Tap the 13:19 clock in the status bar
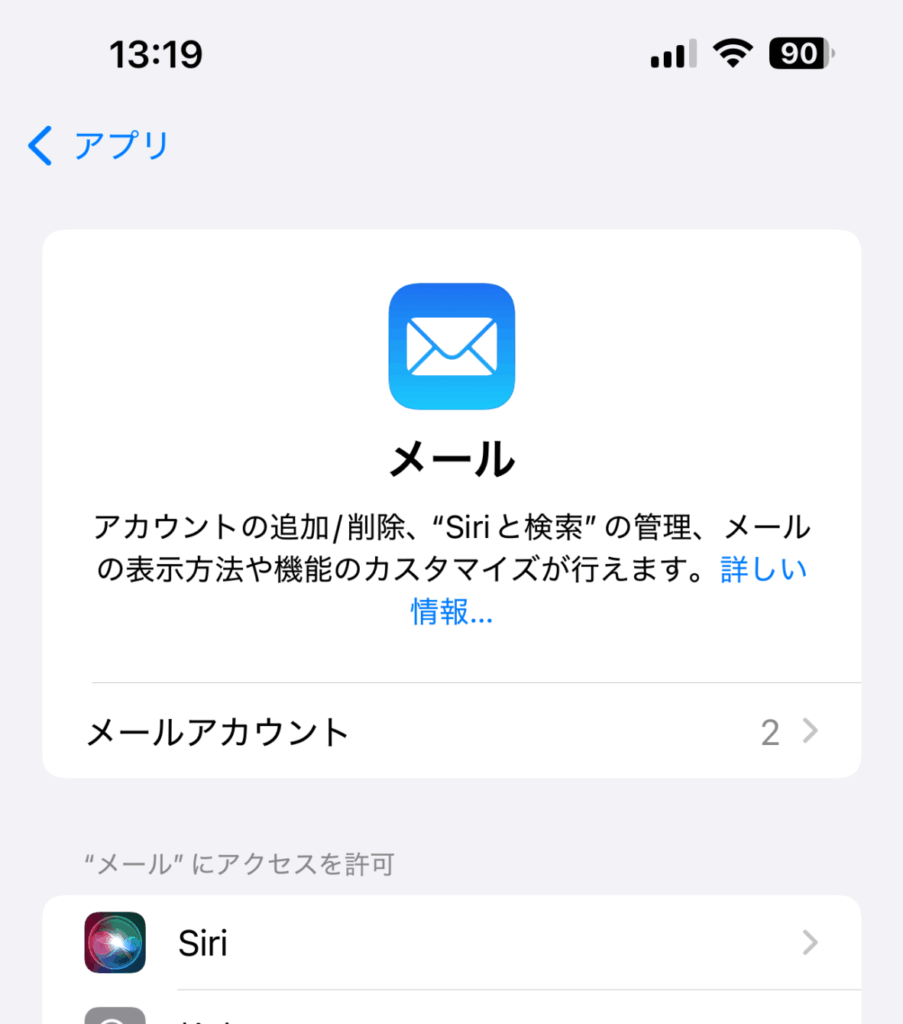903x1024 pixels. coord(157,54)
